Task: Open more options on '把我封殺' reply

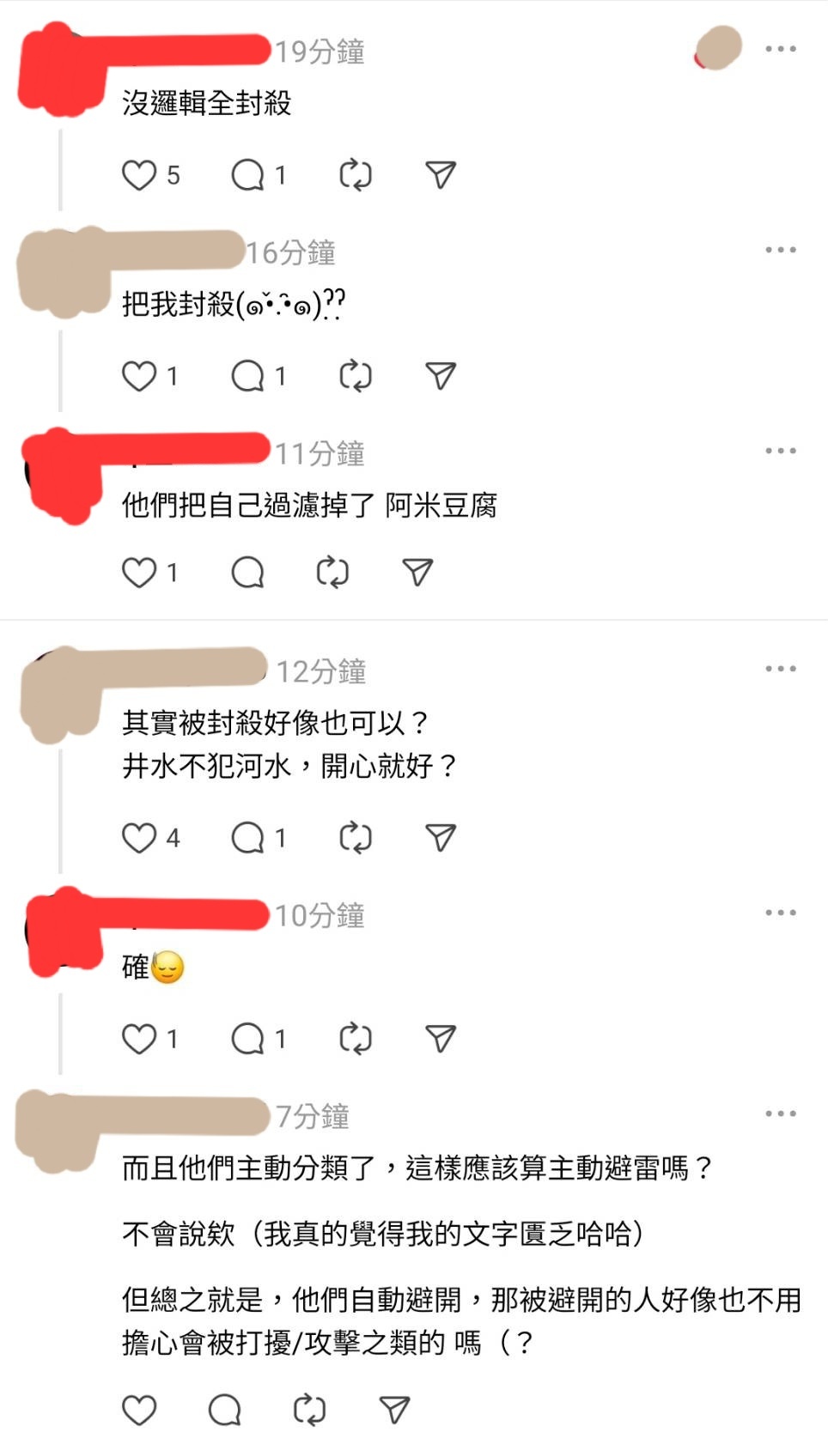Action: tap(780, 250)
